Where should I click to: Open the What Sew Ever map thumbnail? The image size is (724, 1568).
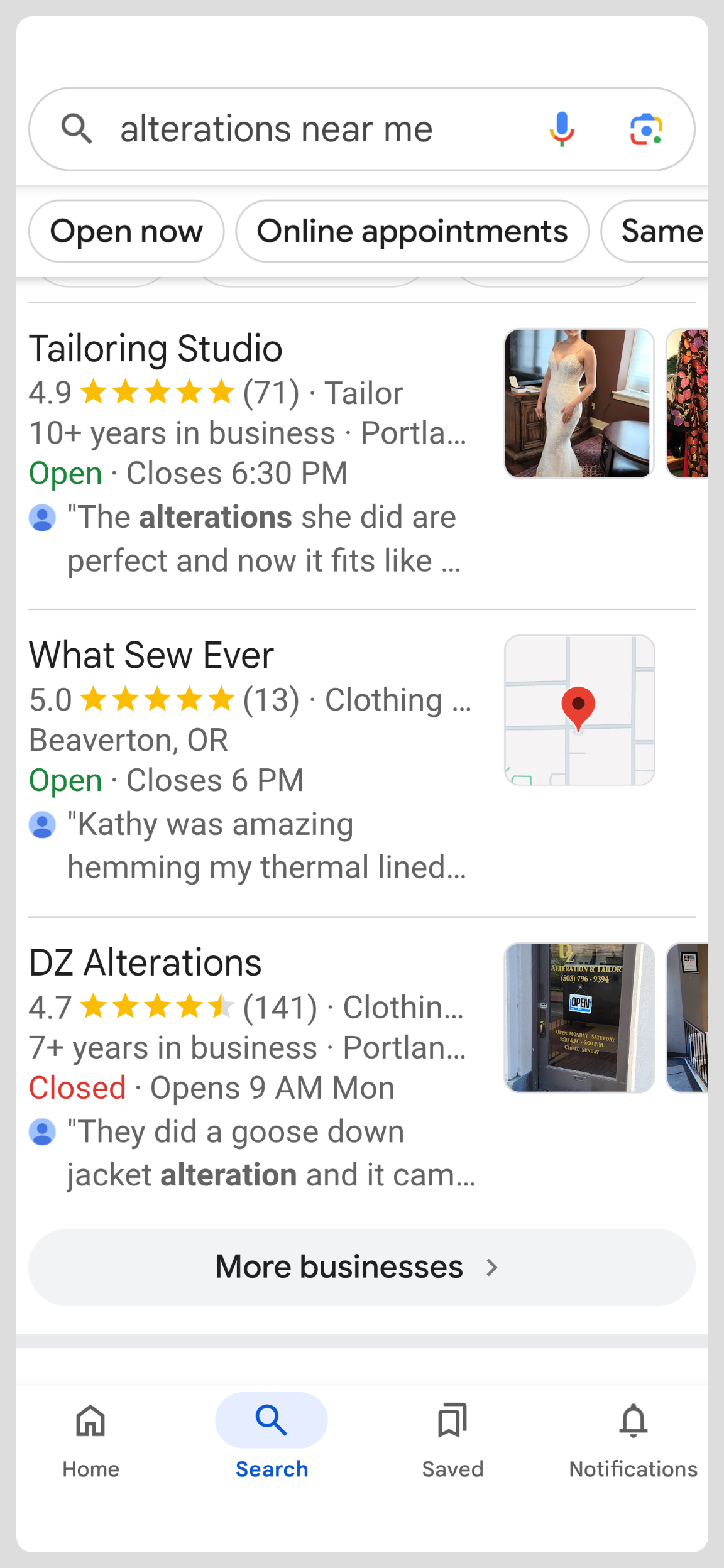pyautogui.click(x=579, y=710)
